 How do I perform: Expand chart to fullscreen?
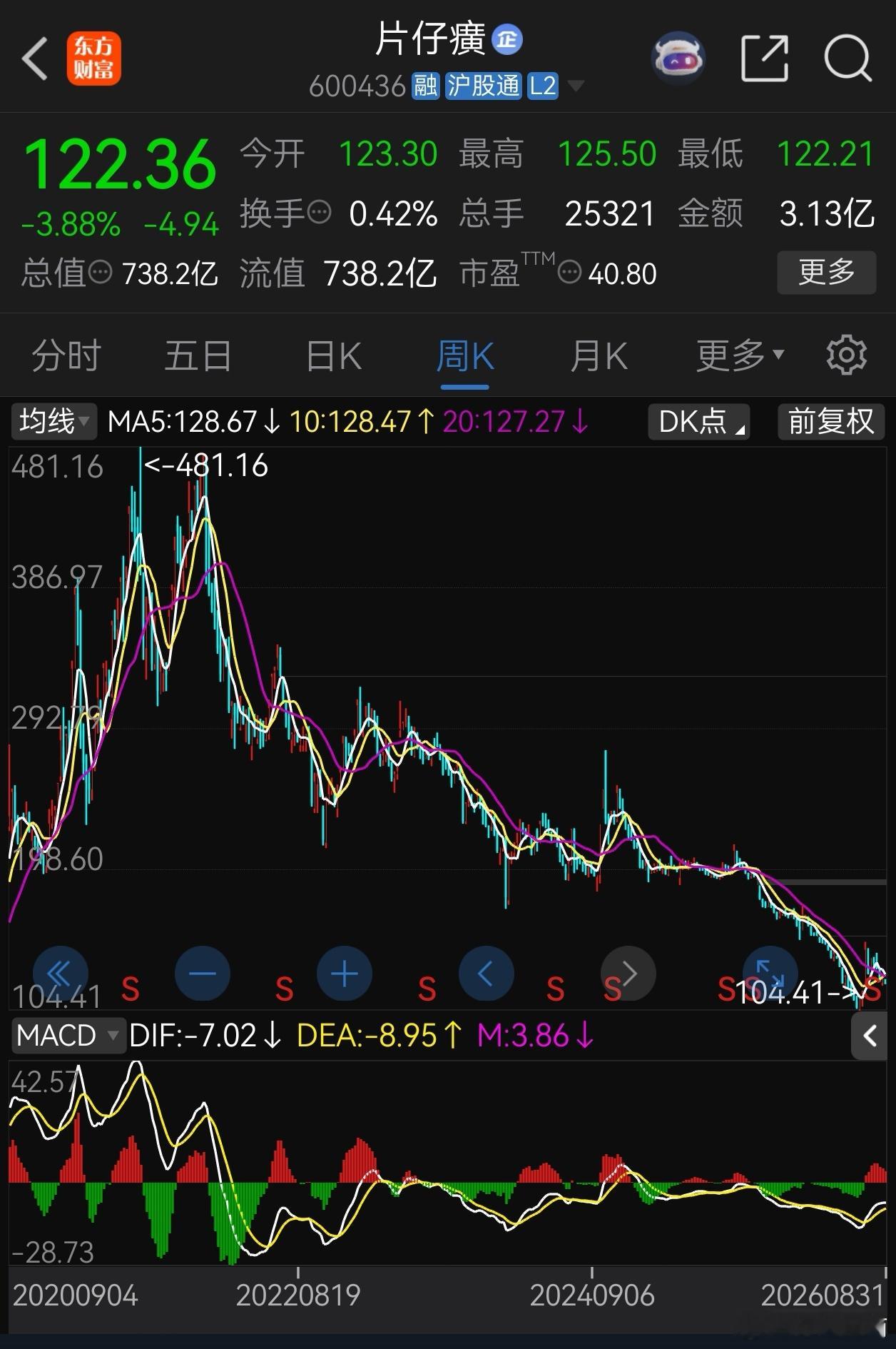tap(770, 973)
